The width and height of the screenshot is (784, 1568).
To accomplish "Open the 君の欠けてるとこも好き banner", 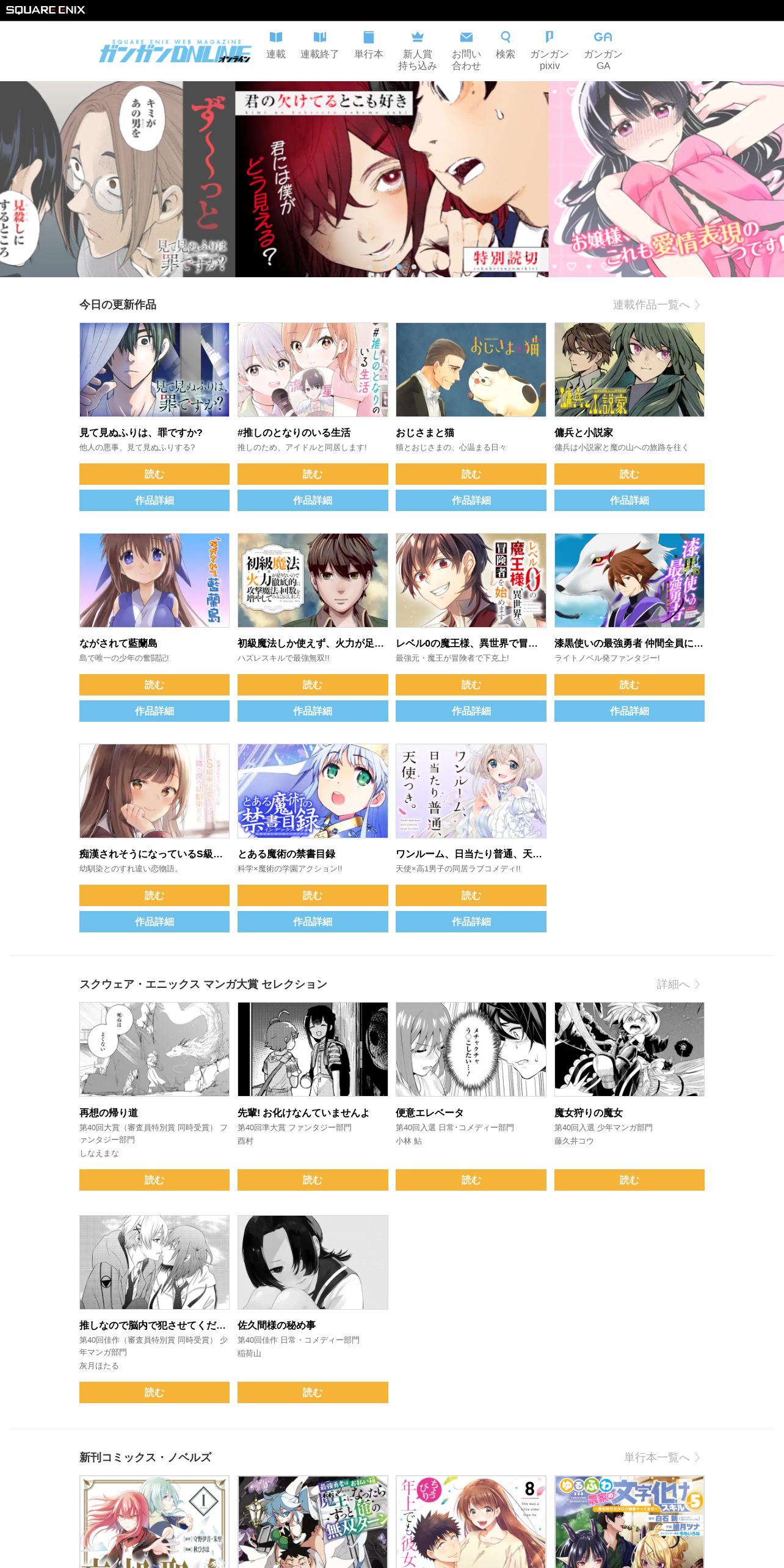I will (391, 180).
